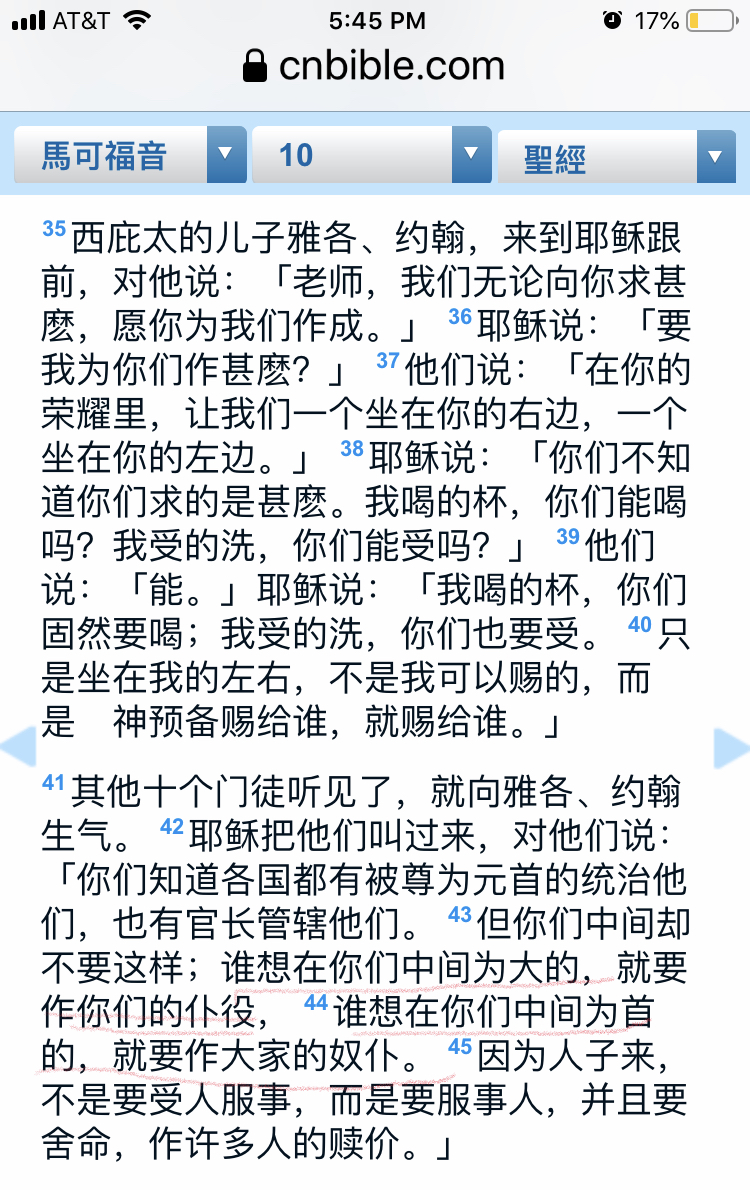750x1190 pixels.
Task: Open the 聖經 version dropdown
Action: click(622, 157)
